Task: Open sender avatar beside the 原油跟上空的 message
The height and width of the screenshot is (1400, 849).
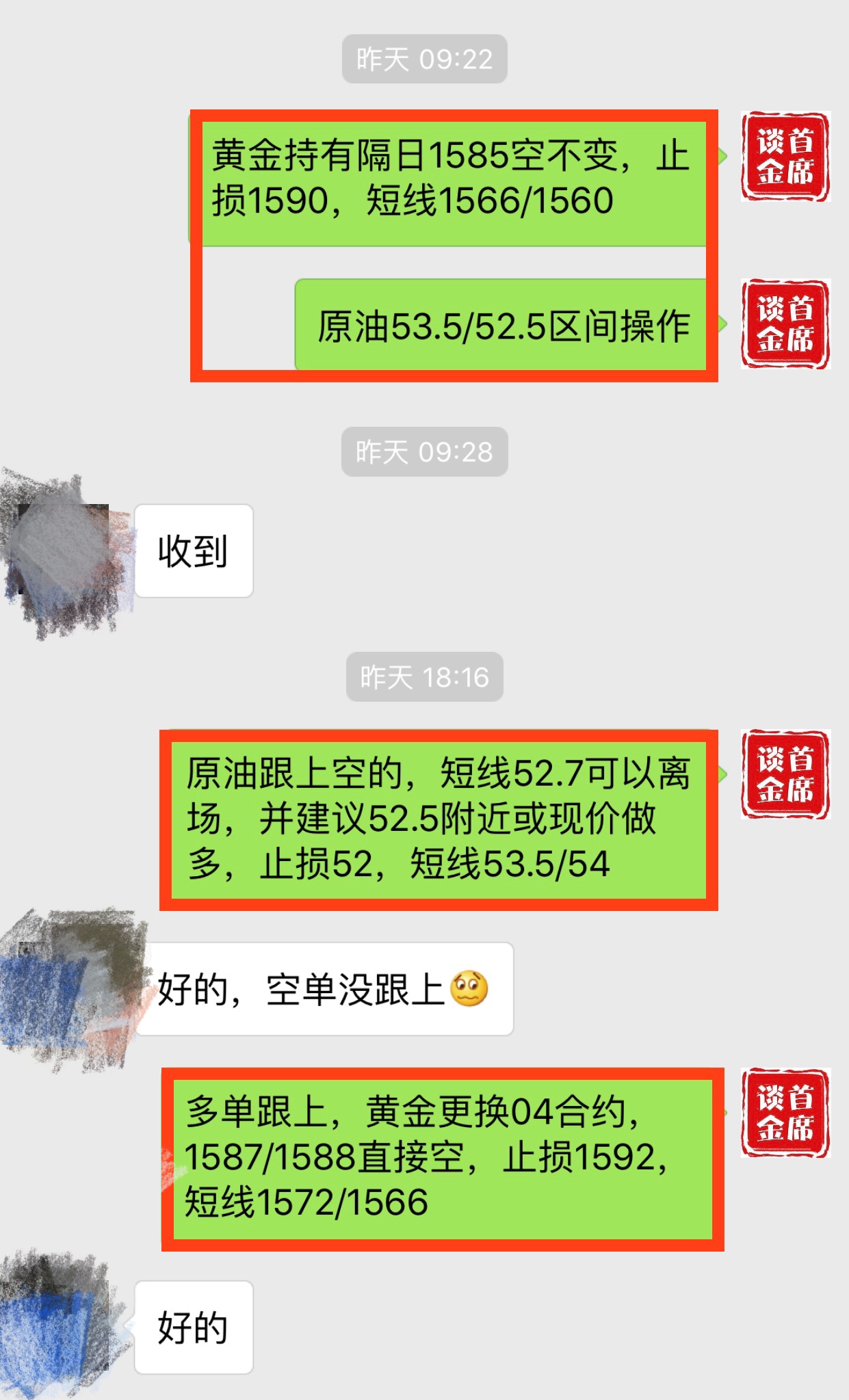Action: point(785,774)
